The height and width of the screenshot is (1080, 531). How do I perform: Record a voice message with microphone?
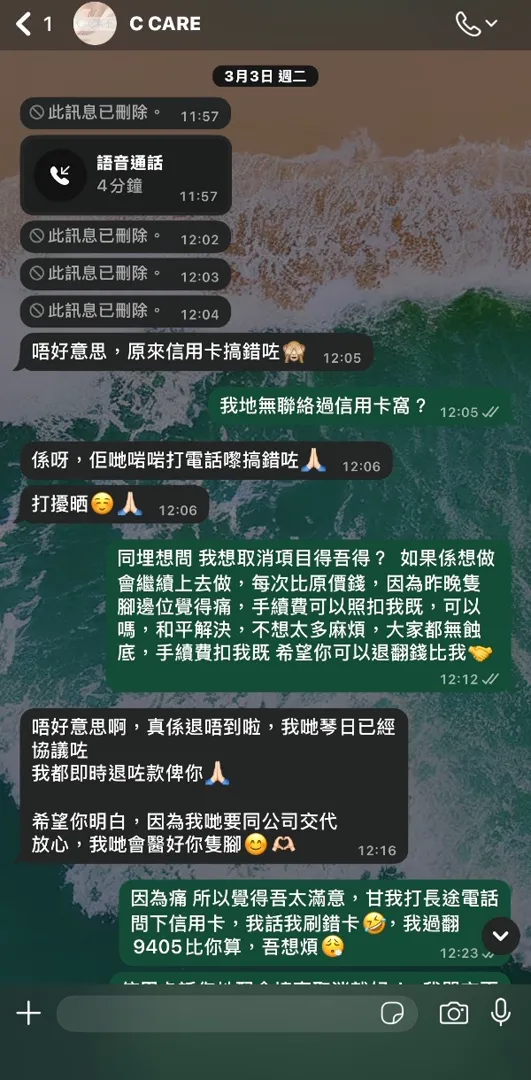pyautogui.click(x=501, y=1013)
